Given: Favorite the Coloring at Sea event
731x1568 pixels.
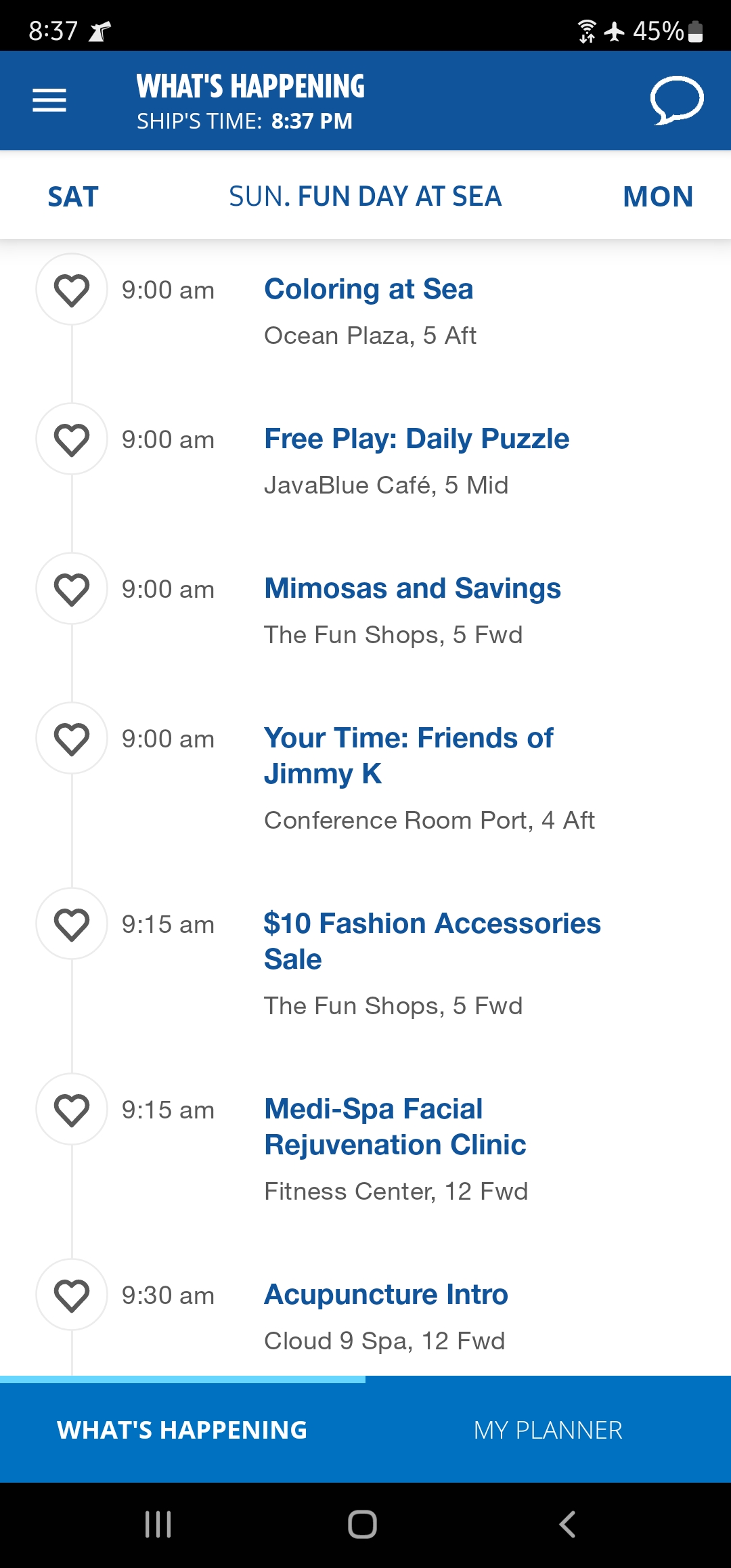Looking at the screenshot, I should [72, 290].
